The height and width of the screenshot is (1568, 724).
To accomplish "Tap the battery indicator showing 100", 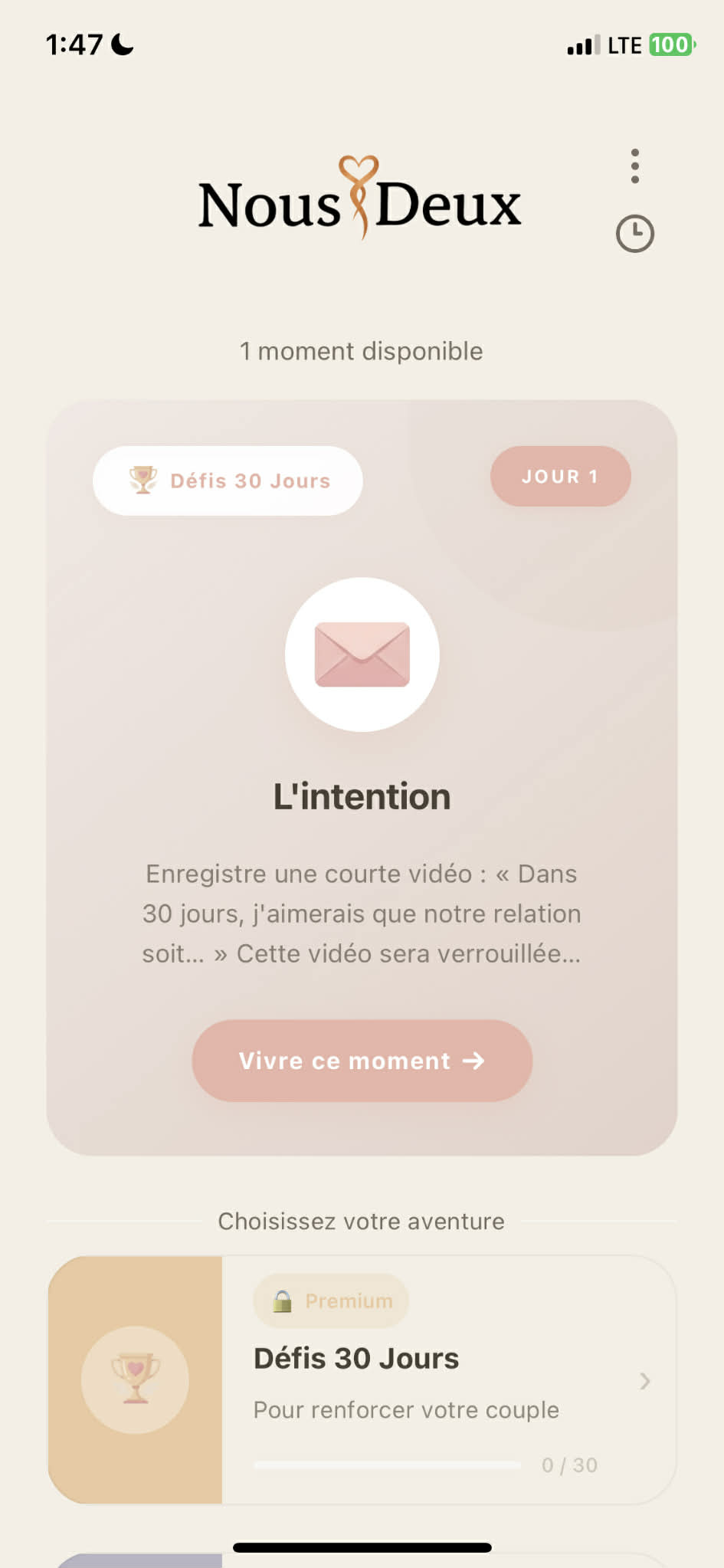I will click(x=670, y=44).
